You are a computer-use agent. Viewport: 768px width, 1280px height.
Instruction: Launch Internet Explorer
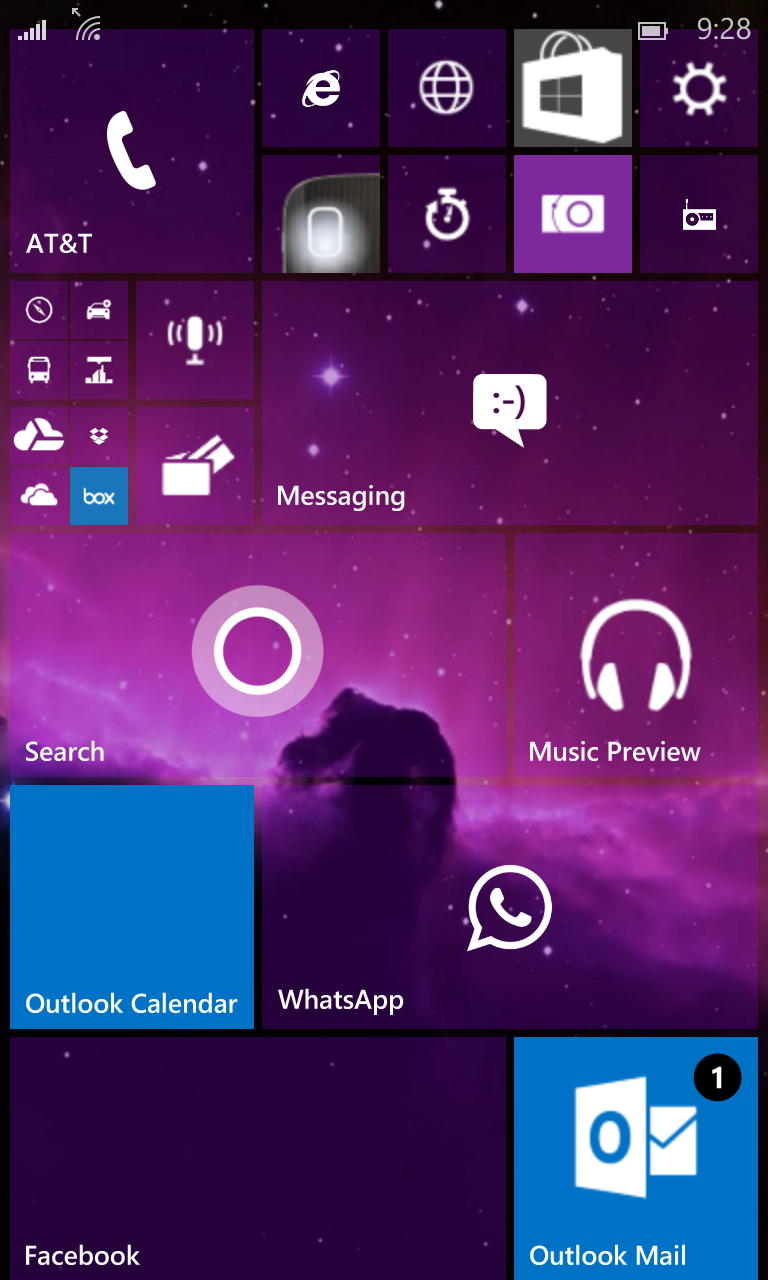(x=320, y=90)
